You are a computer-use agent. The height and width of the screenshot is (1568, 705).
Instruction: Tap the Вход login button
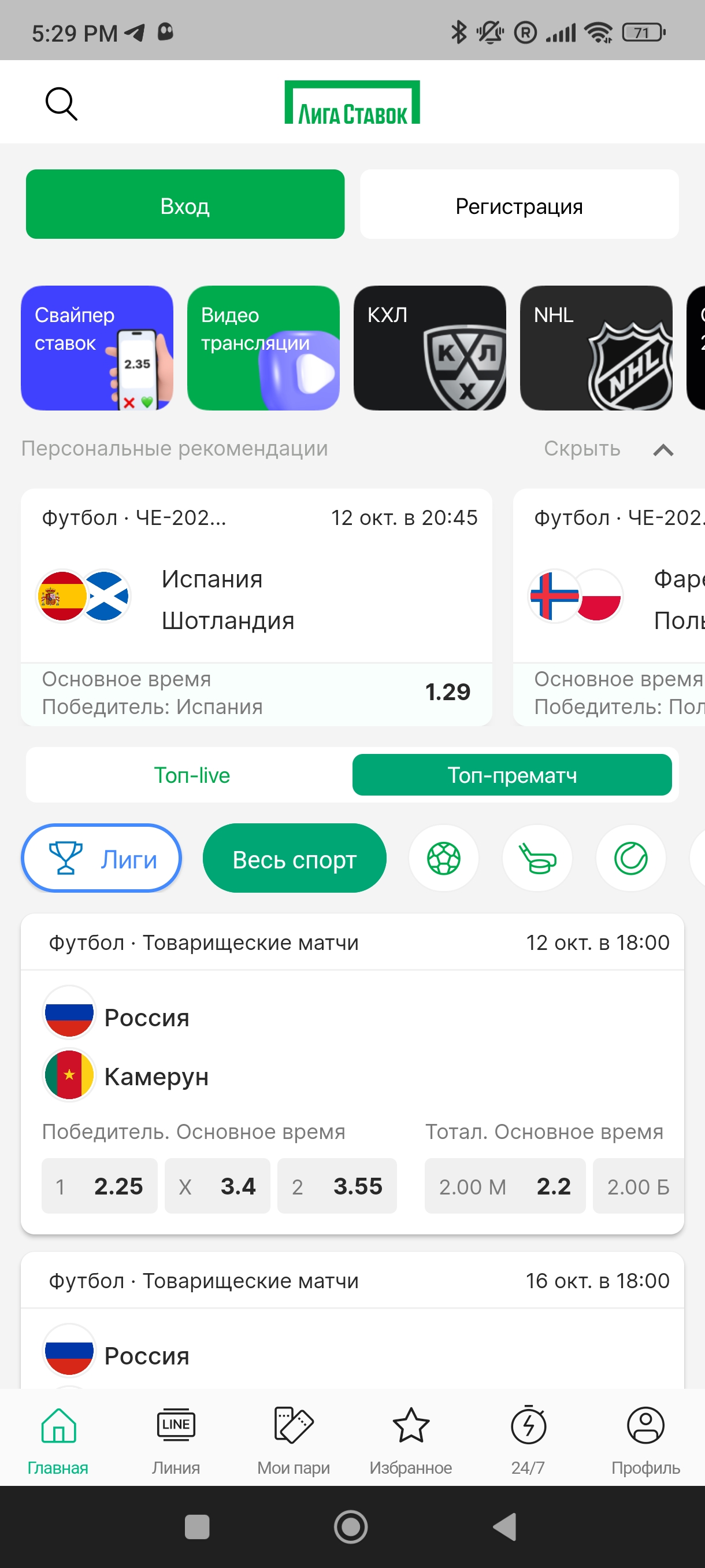(185, 205)
